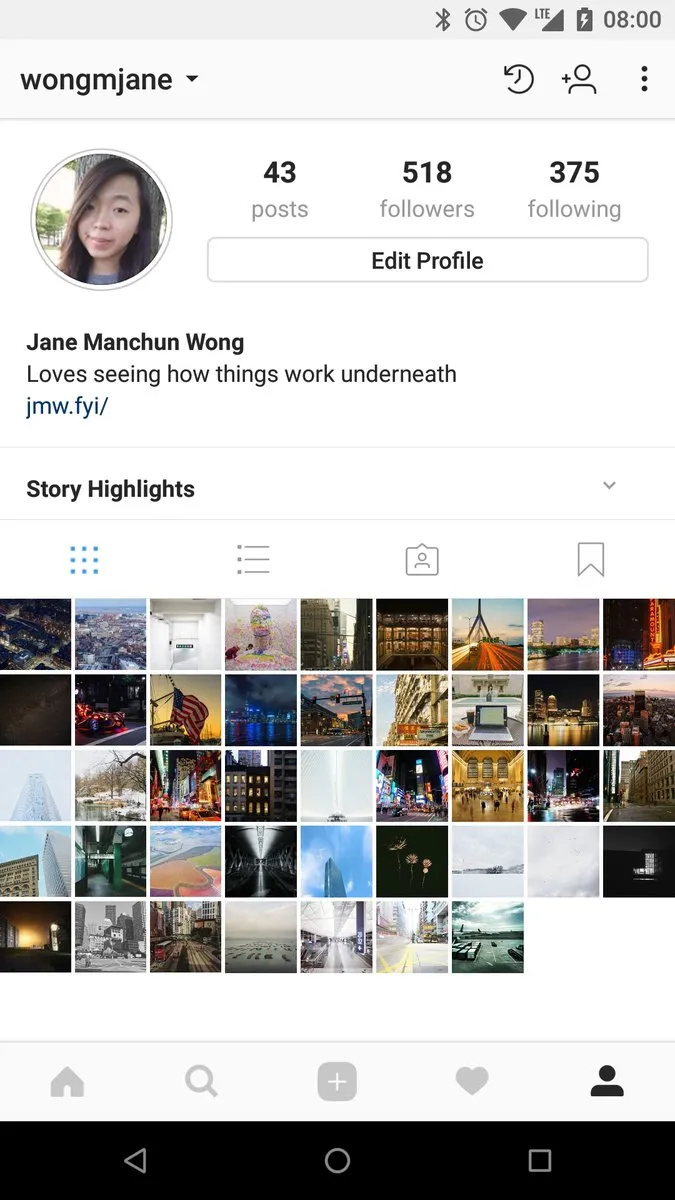Go to the home feed tab

[x=67, y=1081]
